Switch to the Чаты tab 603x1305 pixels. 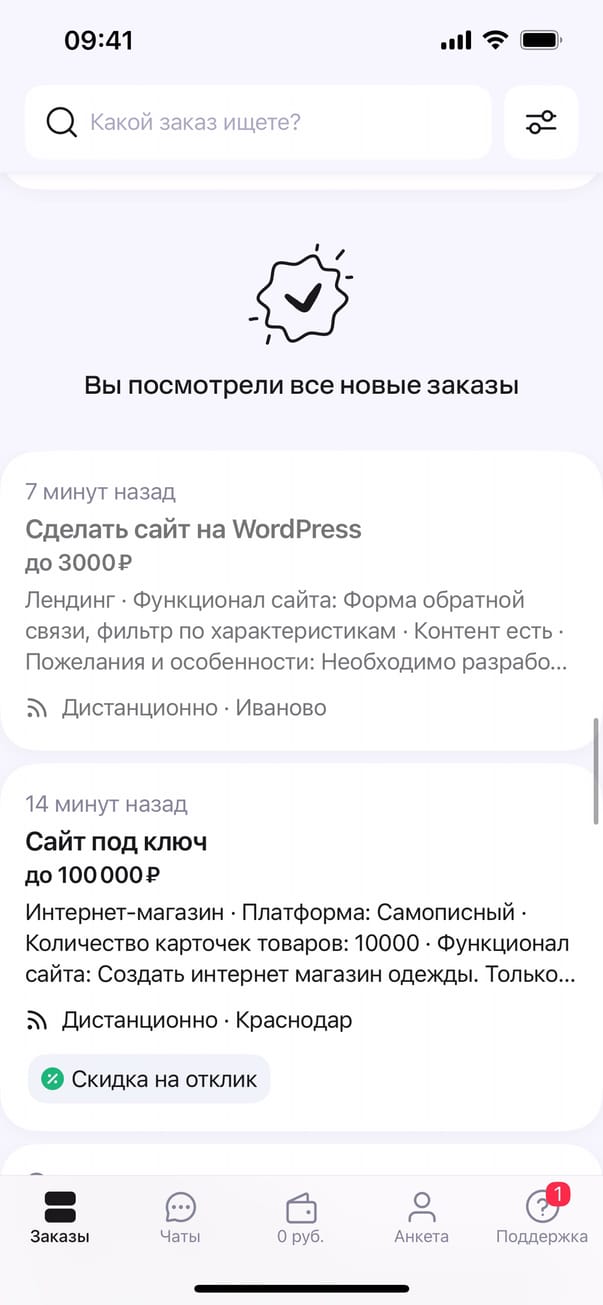180,1217
